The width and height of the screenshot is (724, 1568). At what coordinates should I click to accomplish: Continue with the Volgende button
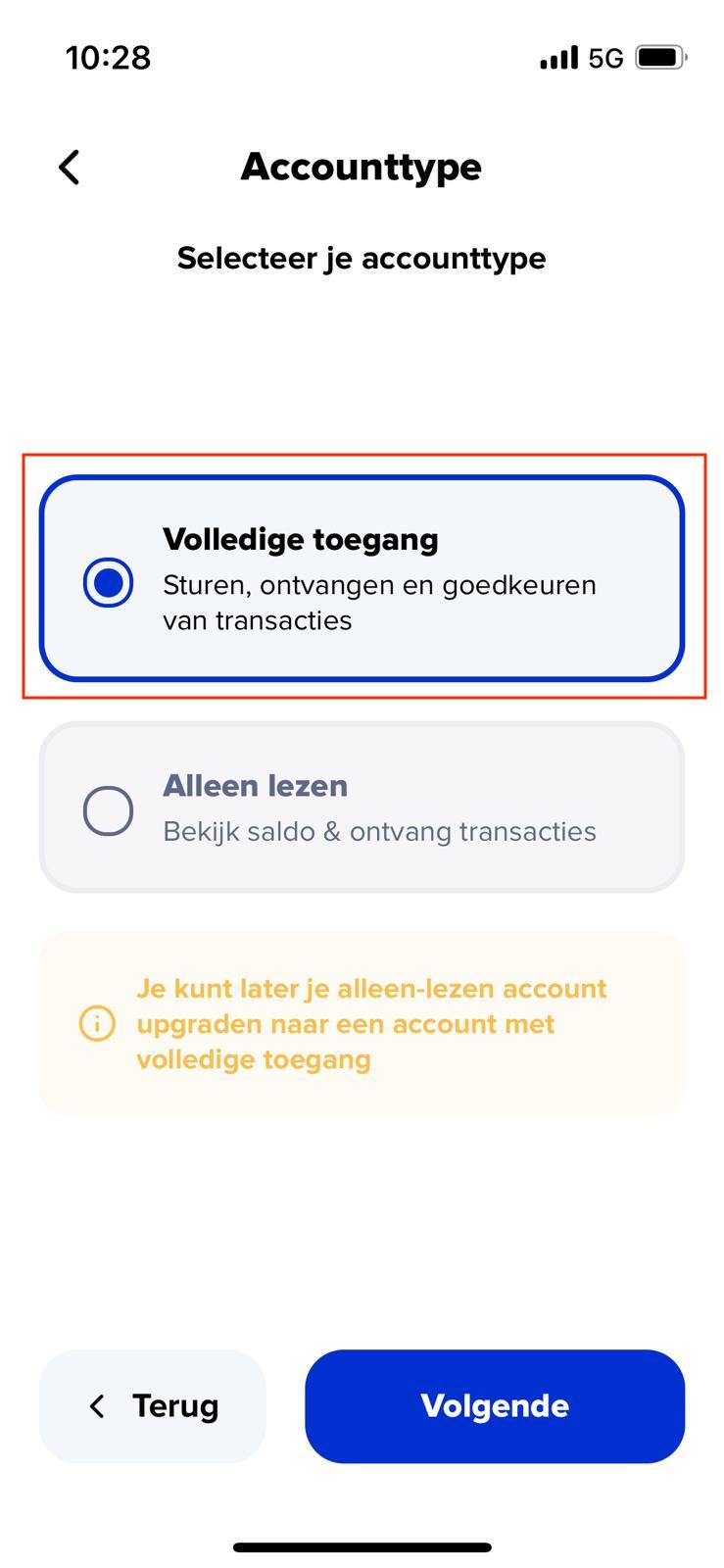pos(495,1406)
